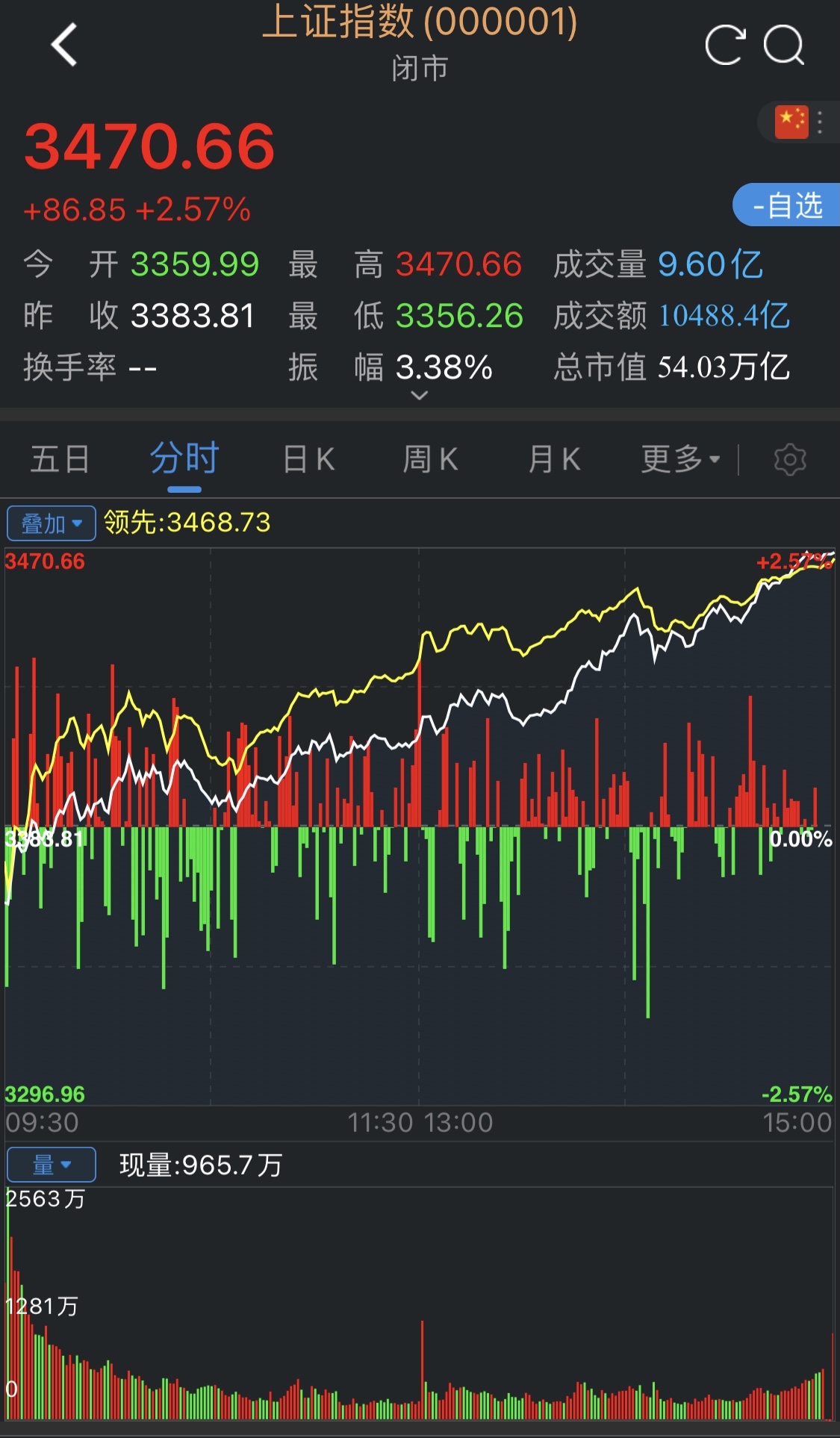
Task: Open the 更多 chart types dropdown
Action: pos(678,458)
